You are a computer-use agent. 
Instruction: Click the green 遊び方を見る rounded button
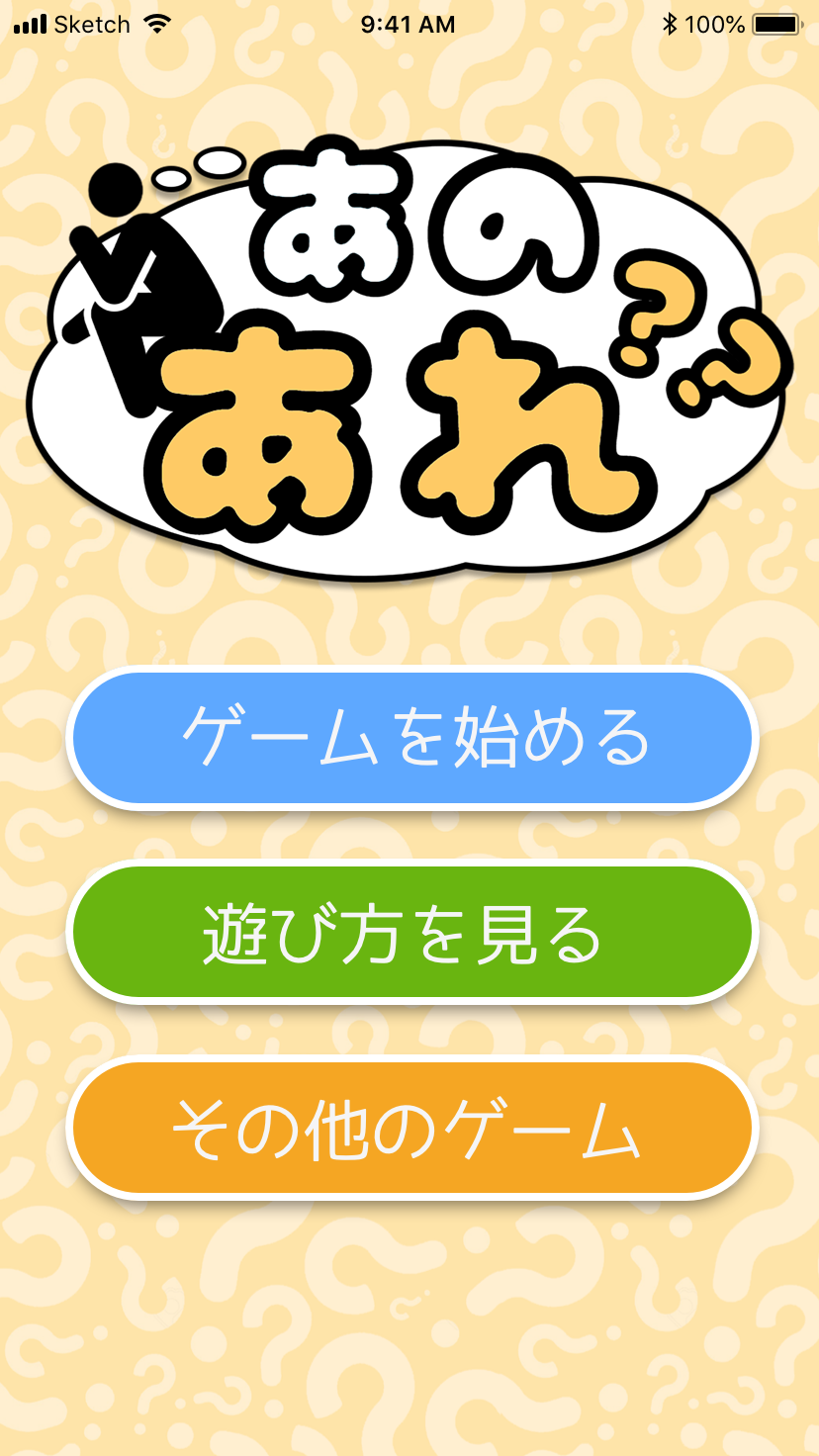click(x=409, y=931)
